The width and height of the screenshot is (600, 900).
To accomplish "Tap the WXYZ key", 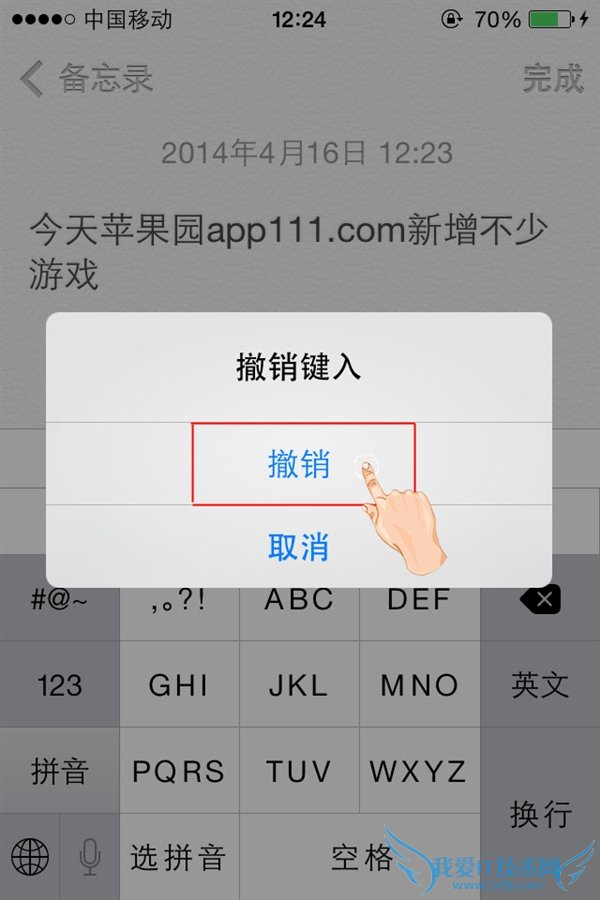I will click(x=419, y=771).
